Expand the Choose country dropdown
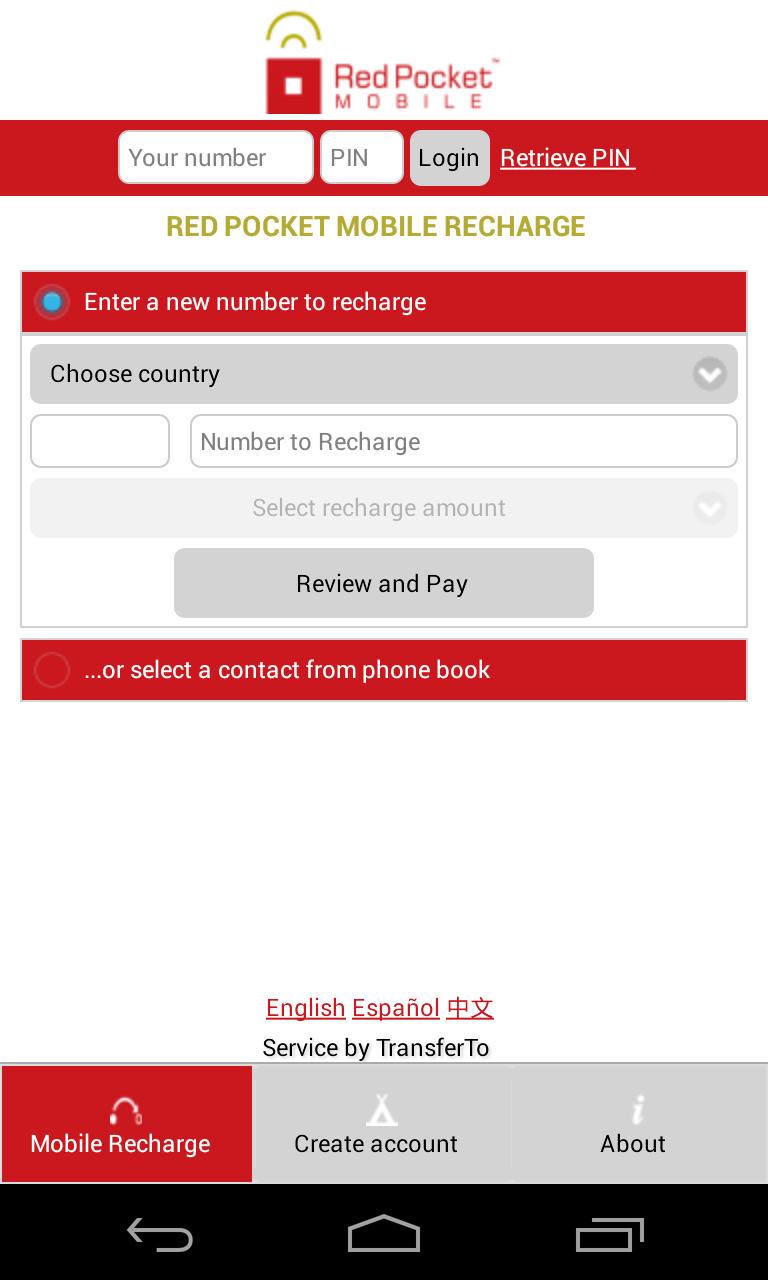 pyautogui.click(x=384, y=374)
